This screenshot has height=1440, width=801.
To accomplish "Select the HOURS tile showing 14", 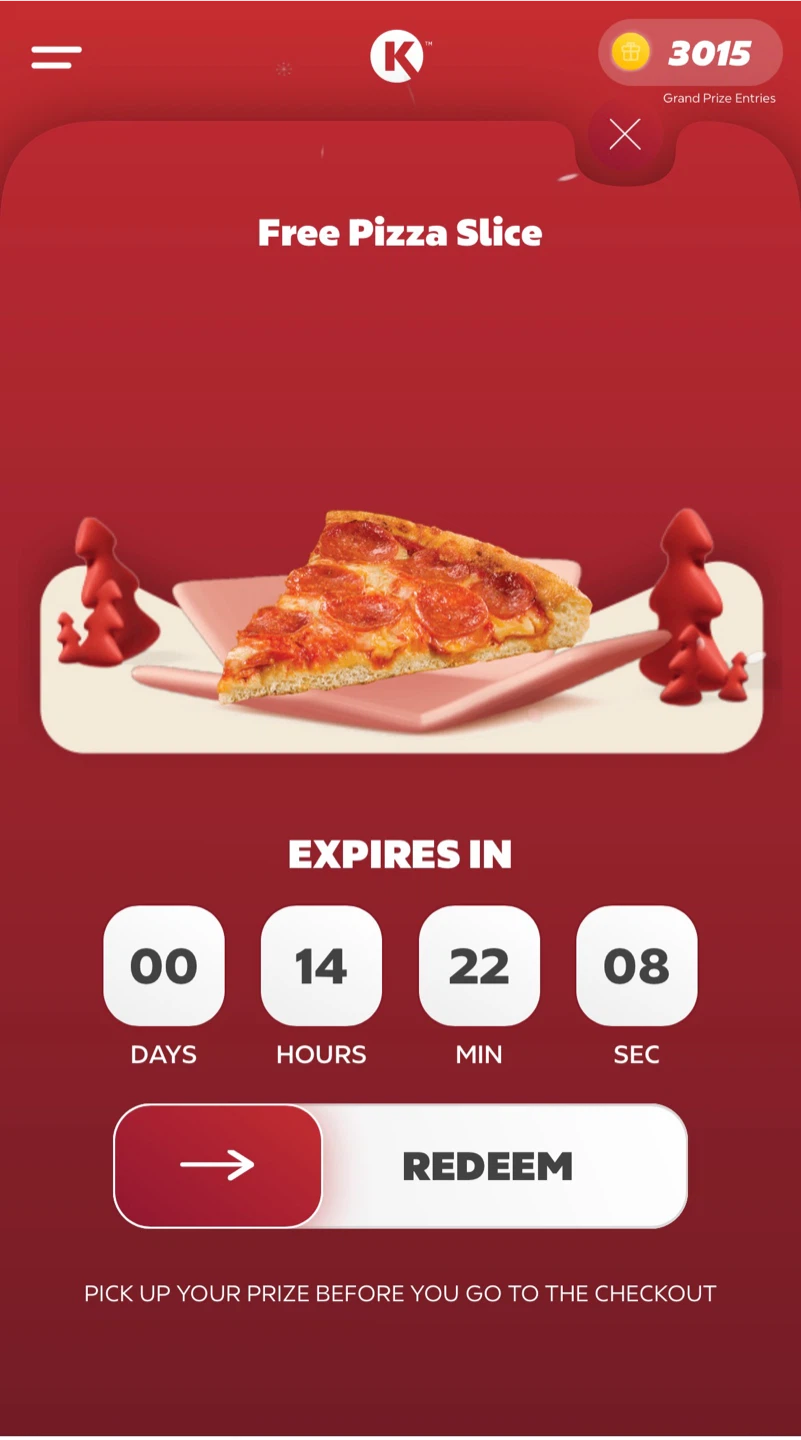I will click(x=321, y=965).
